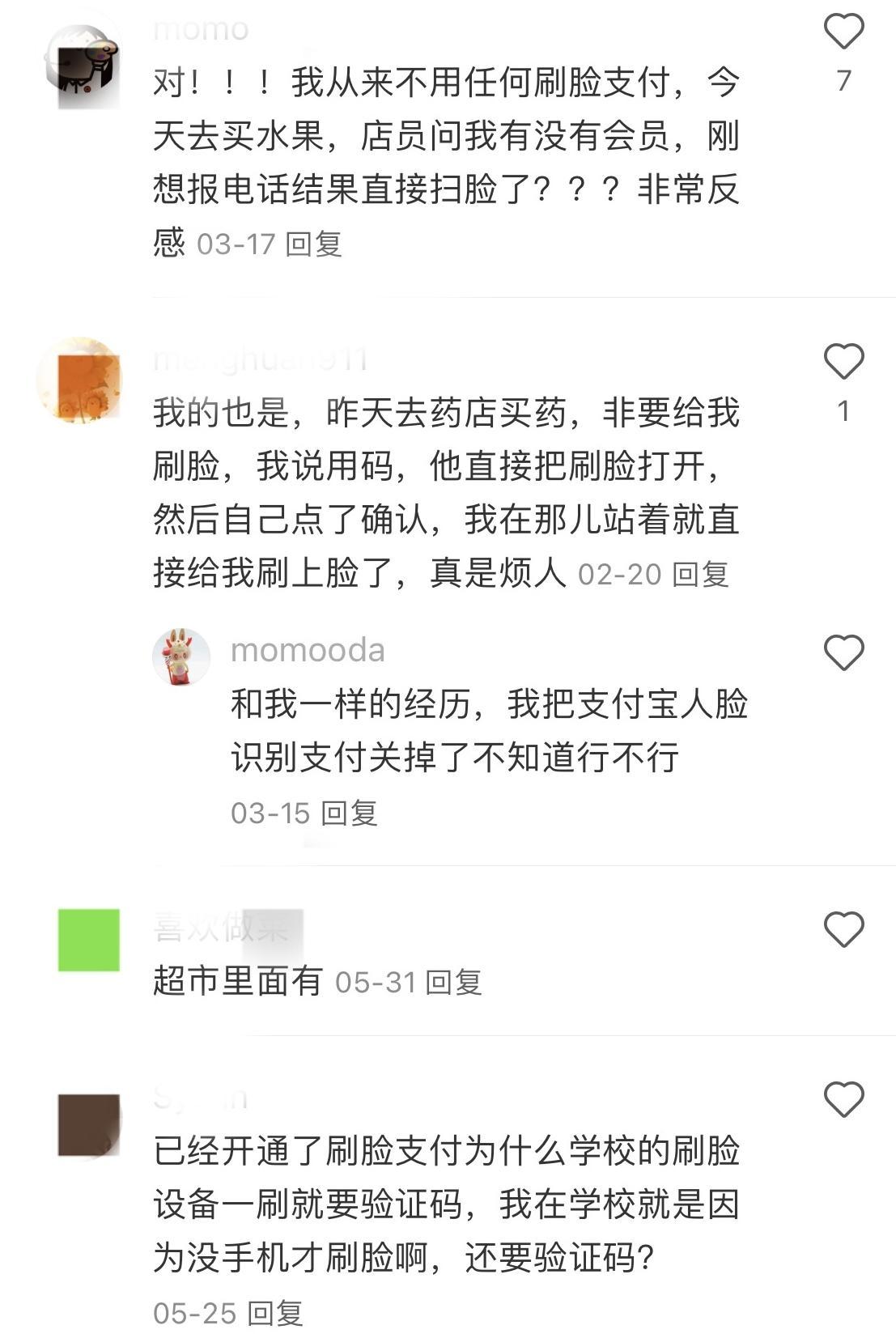Reply to the 02-20 pharmacy comment
This screenshot has height=1338, width=896.
click(701, 575)
